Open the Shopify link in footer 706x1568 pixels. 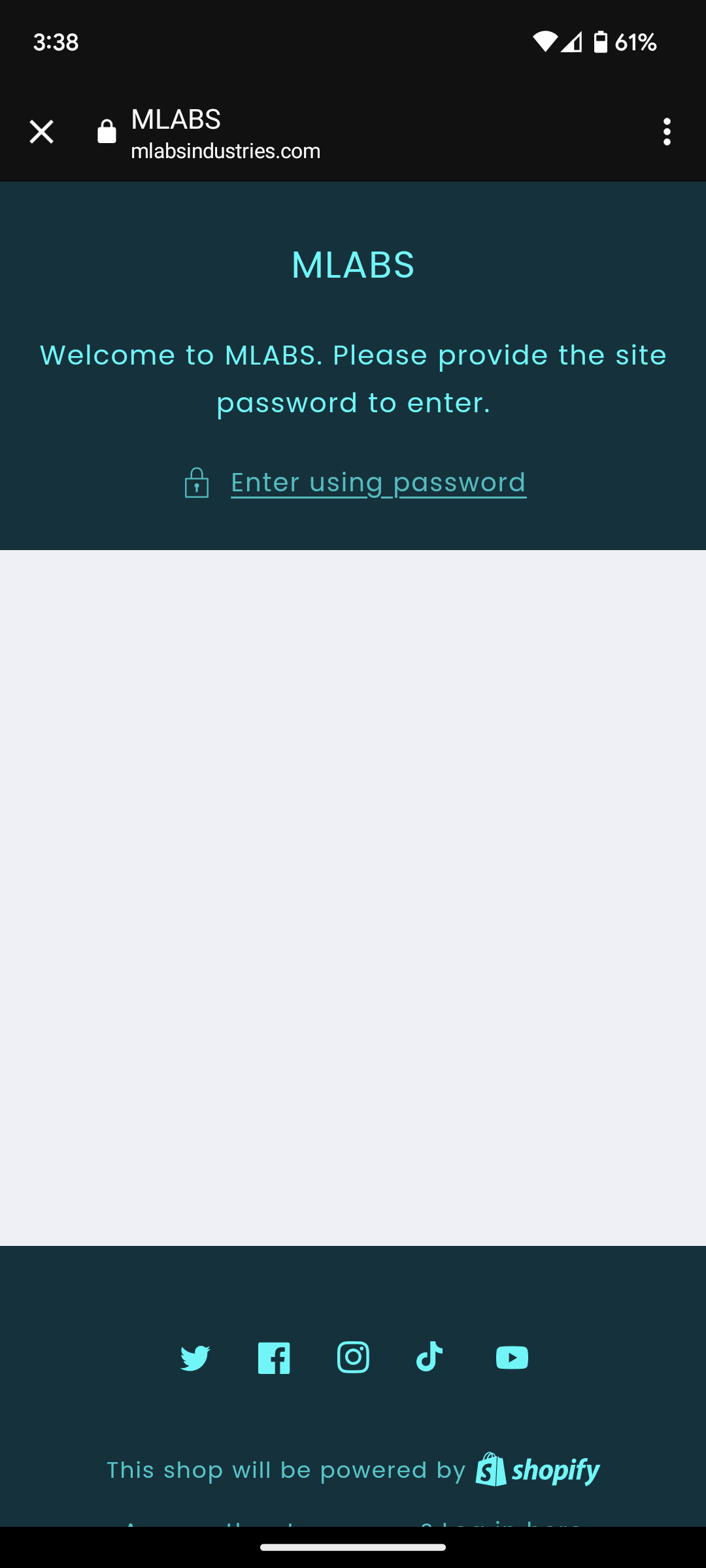point(537,1469)
